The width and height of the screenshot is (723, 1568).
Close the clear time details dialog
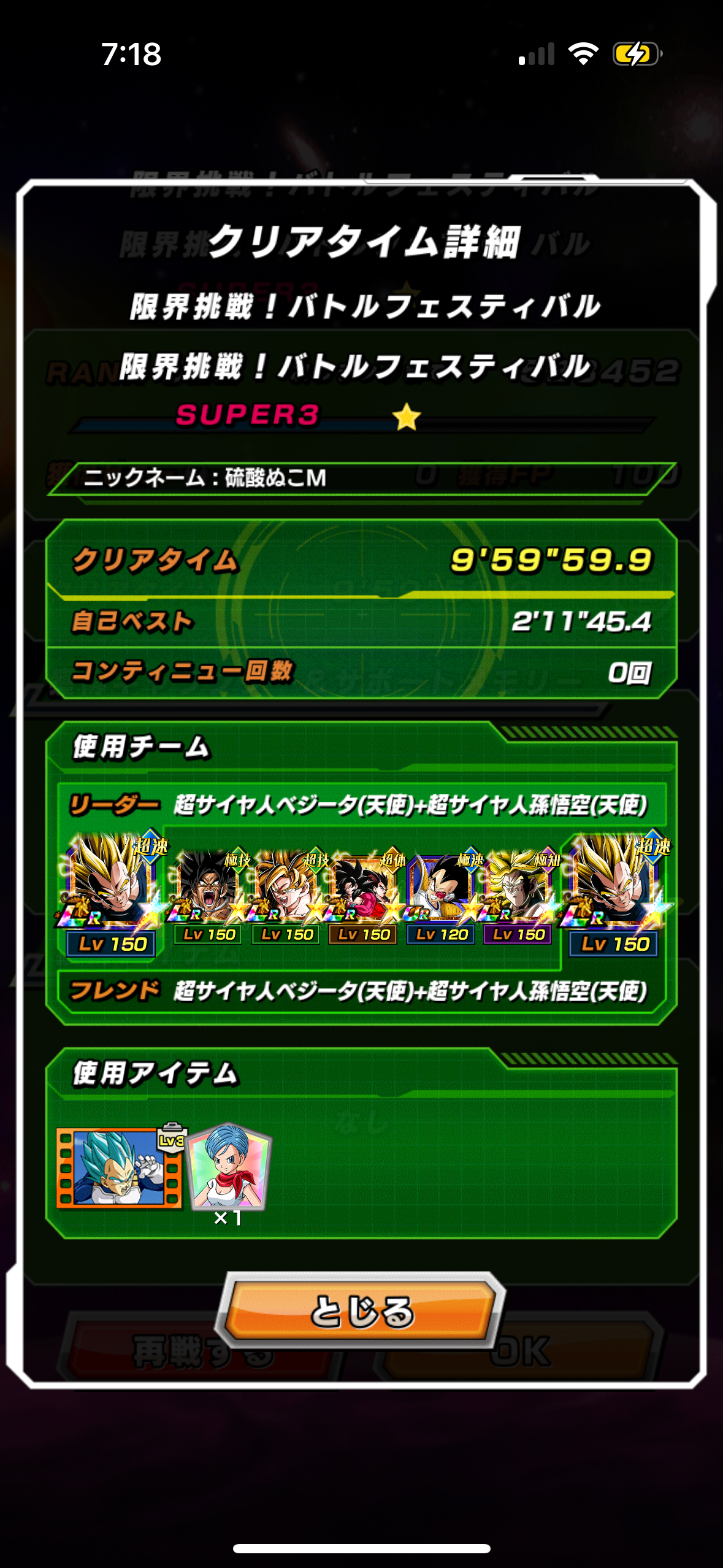coord(362,1311)
